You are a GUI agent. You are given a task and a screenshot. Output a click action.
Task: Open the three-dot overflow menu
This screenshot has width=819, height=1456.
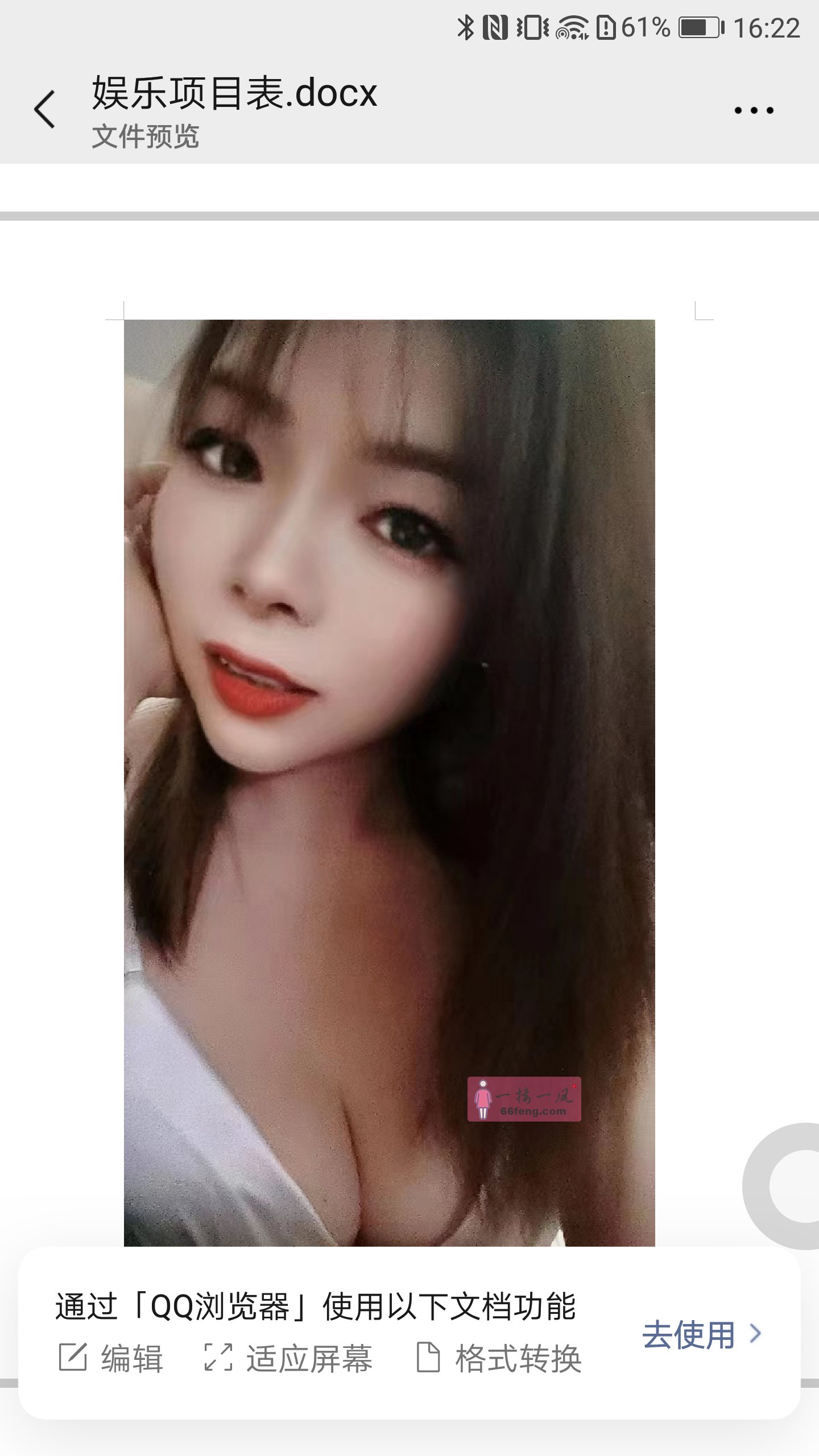coord(754,110)
